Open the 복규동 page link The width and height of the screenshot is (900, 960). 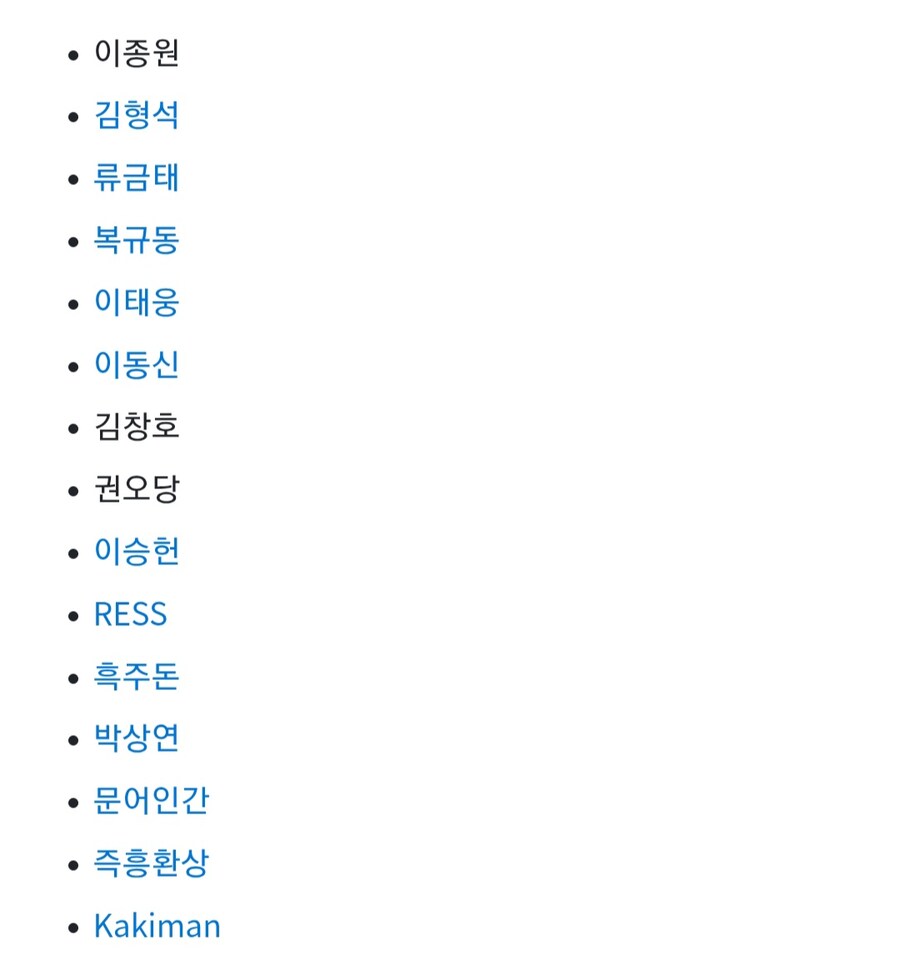136,240
